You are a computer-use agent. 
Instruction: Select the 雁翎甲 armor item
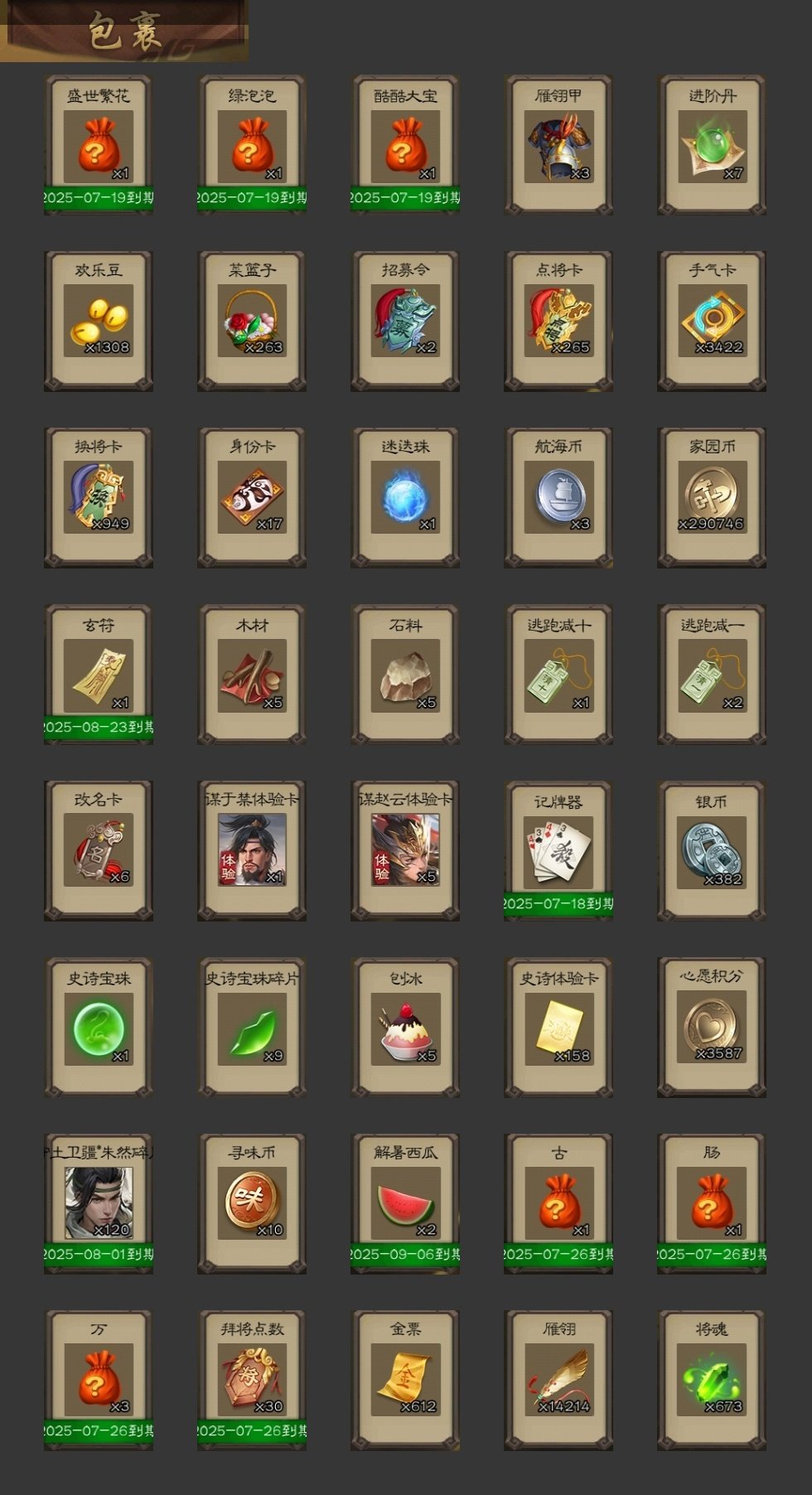[558, 146]
